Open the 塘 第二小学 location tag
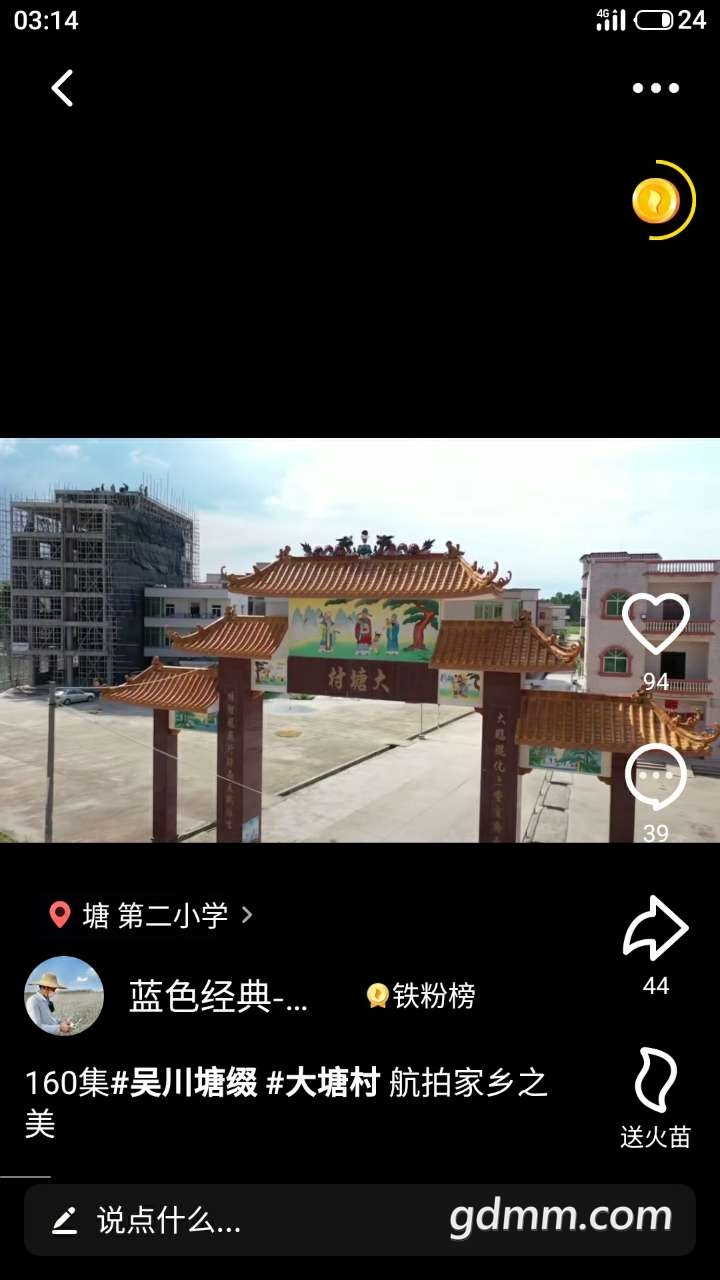720x1280 pixels. click(x=152, y=915)
